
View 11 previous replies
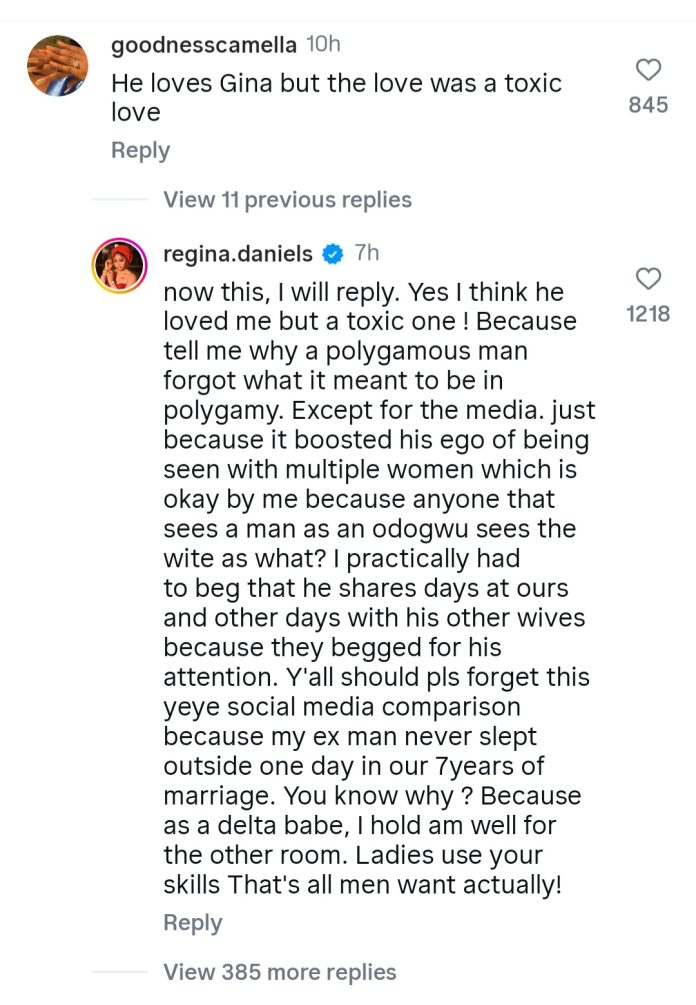(287, 200)
